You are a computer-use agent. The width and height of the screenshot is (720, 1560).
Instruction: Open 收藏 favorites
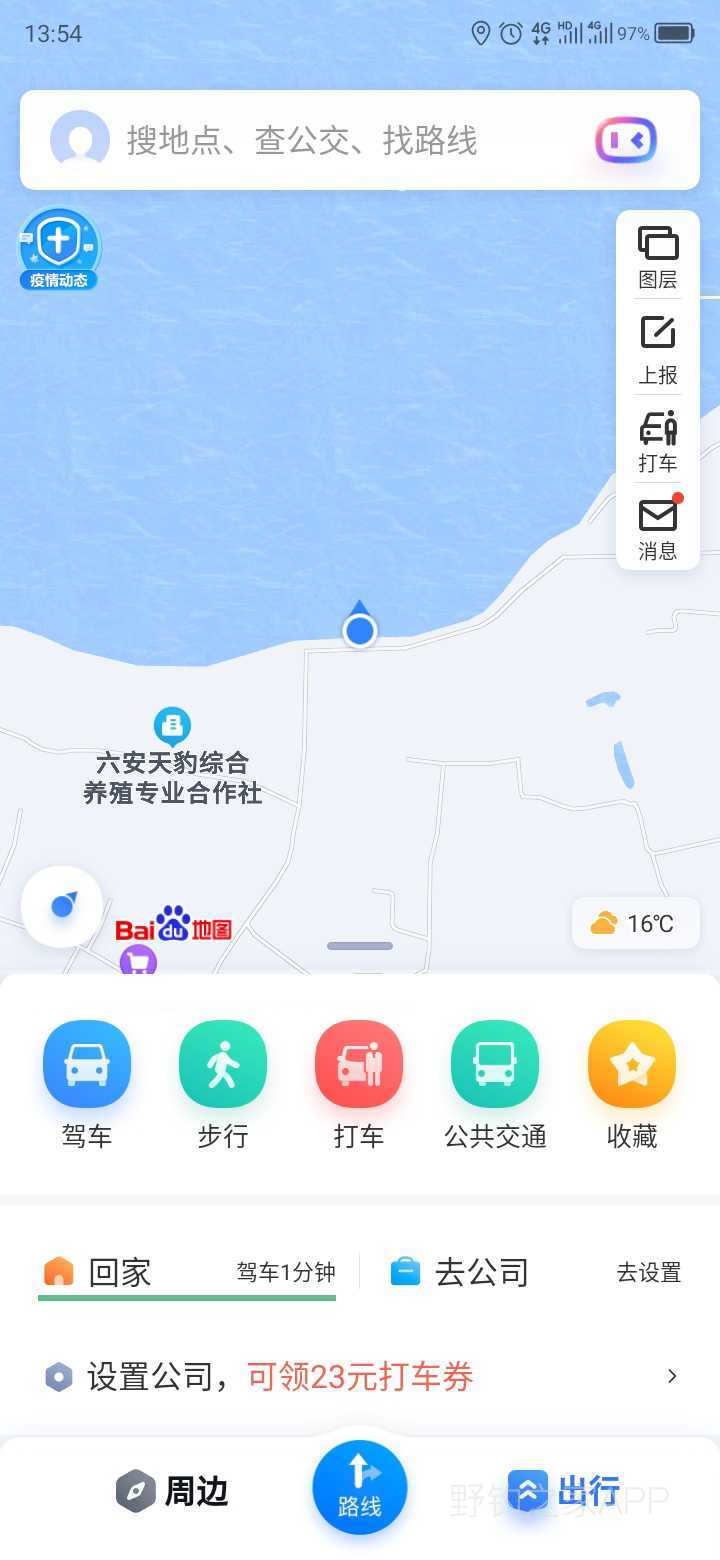[x=632, y=1085]
